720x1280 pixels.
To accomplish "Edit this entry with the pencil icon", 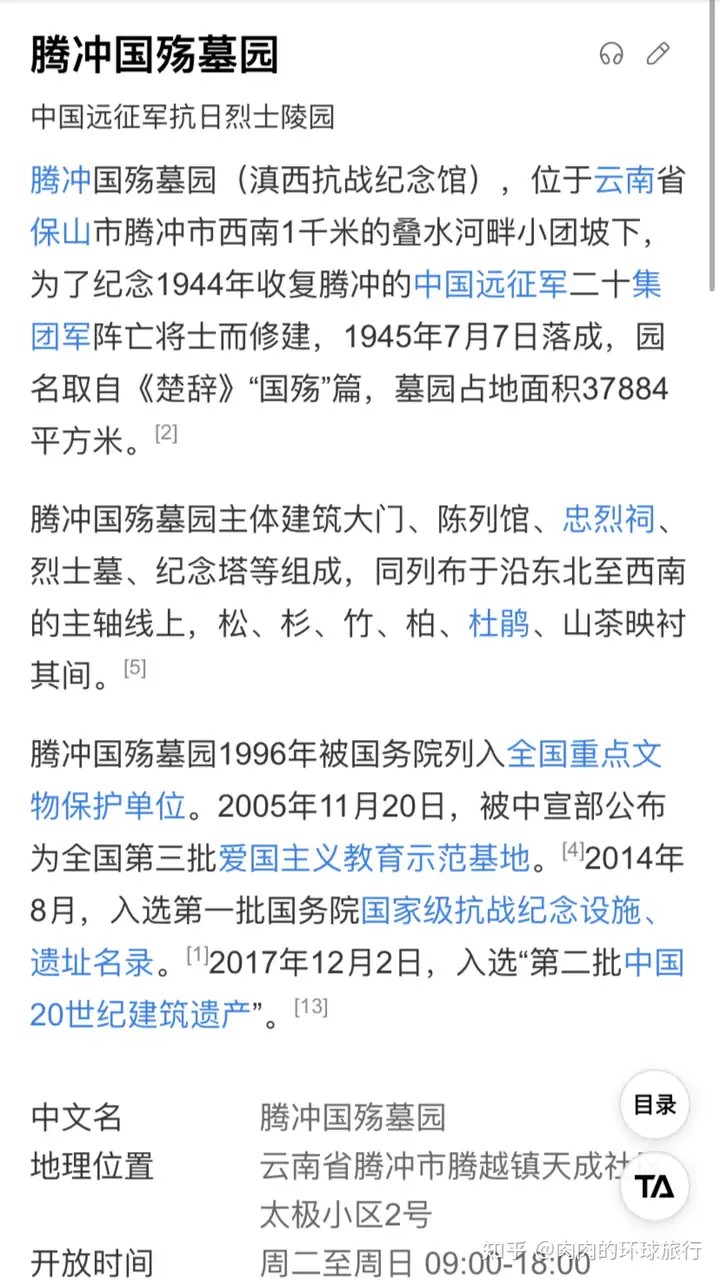I will (x=658, y=54).
